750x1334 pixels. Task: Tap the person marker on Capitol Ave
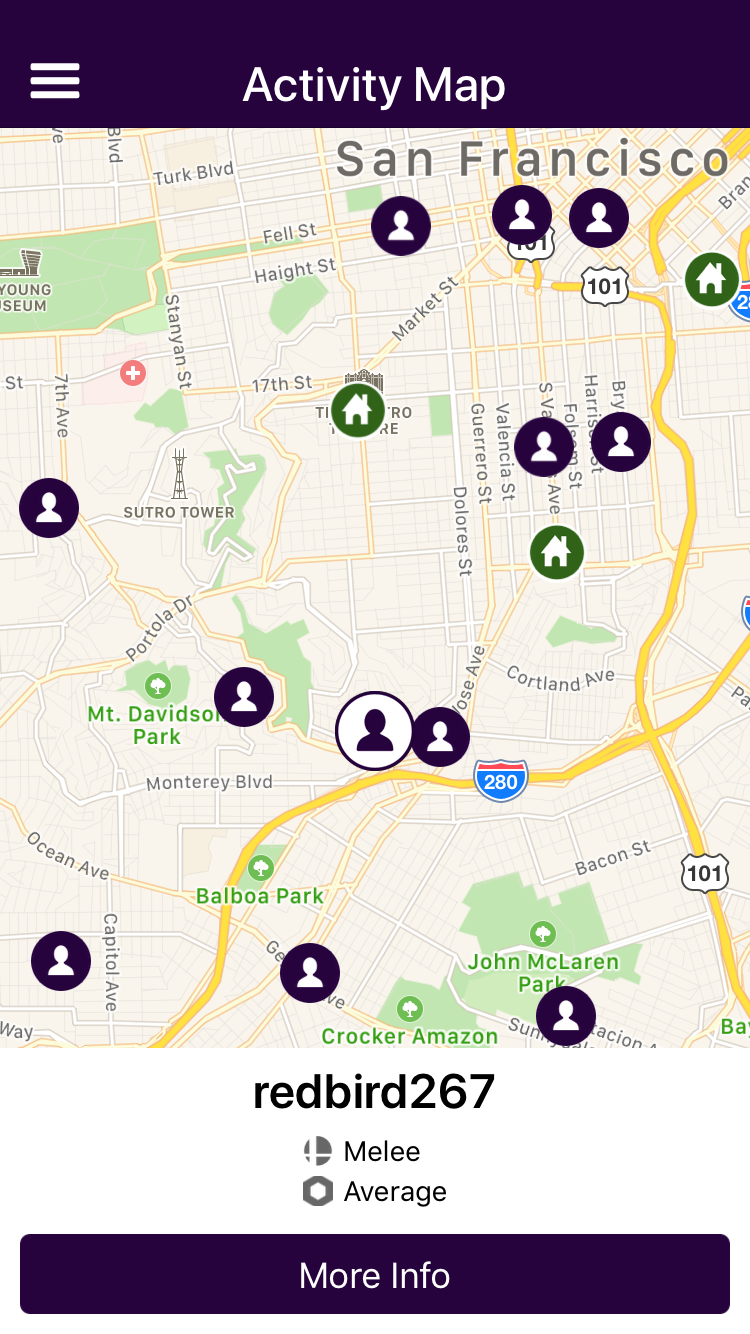61,961
